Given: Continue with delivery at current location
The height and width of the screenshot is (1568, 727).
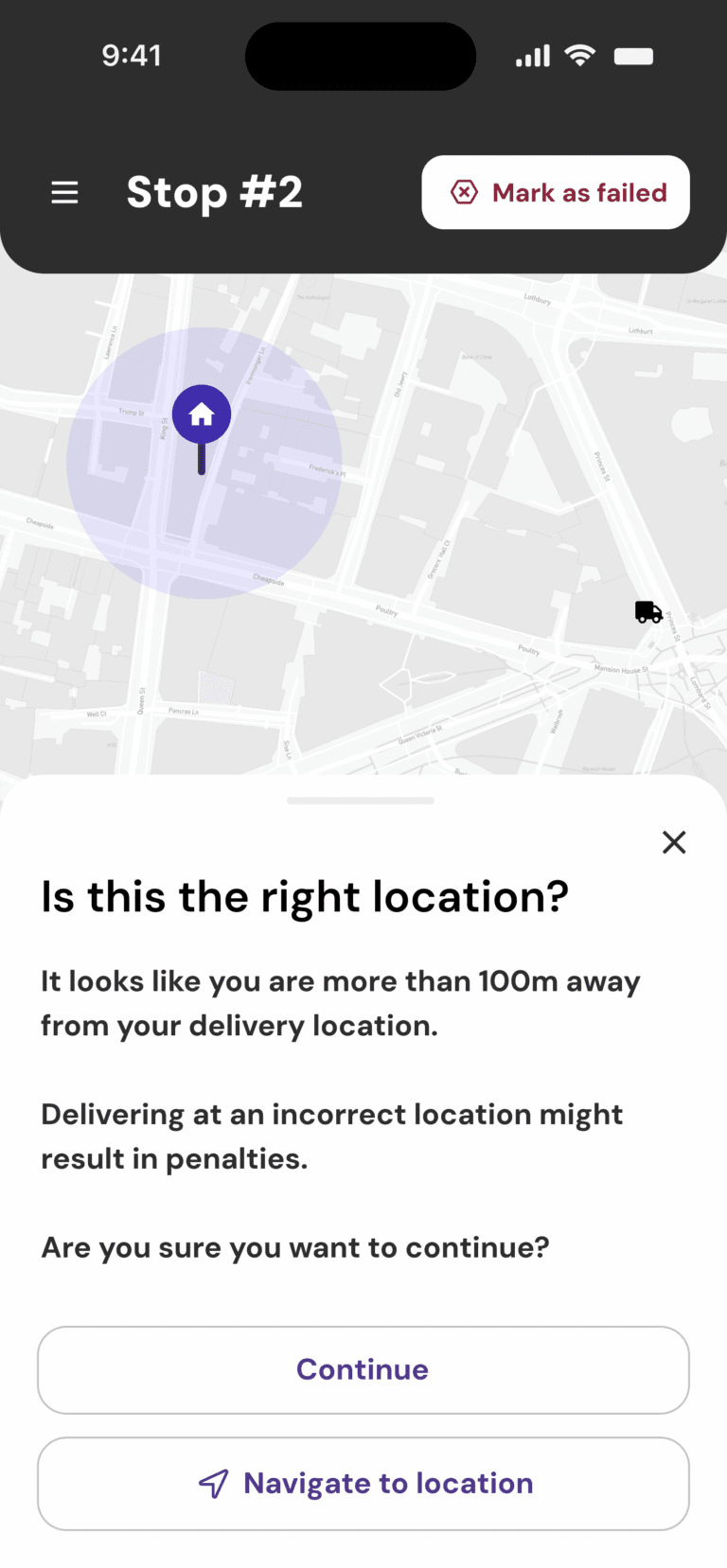Looking at the screenshot, I should pyautogui.click(x=363, y=1369).
